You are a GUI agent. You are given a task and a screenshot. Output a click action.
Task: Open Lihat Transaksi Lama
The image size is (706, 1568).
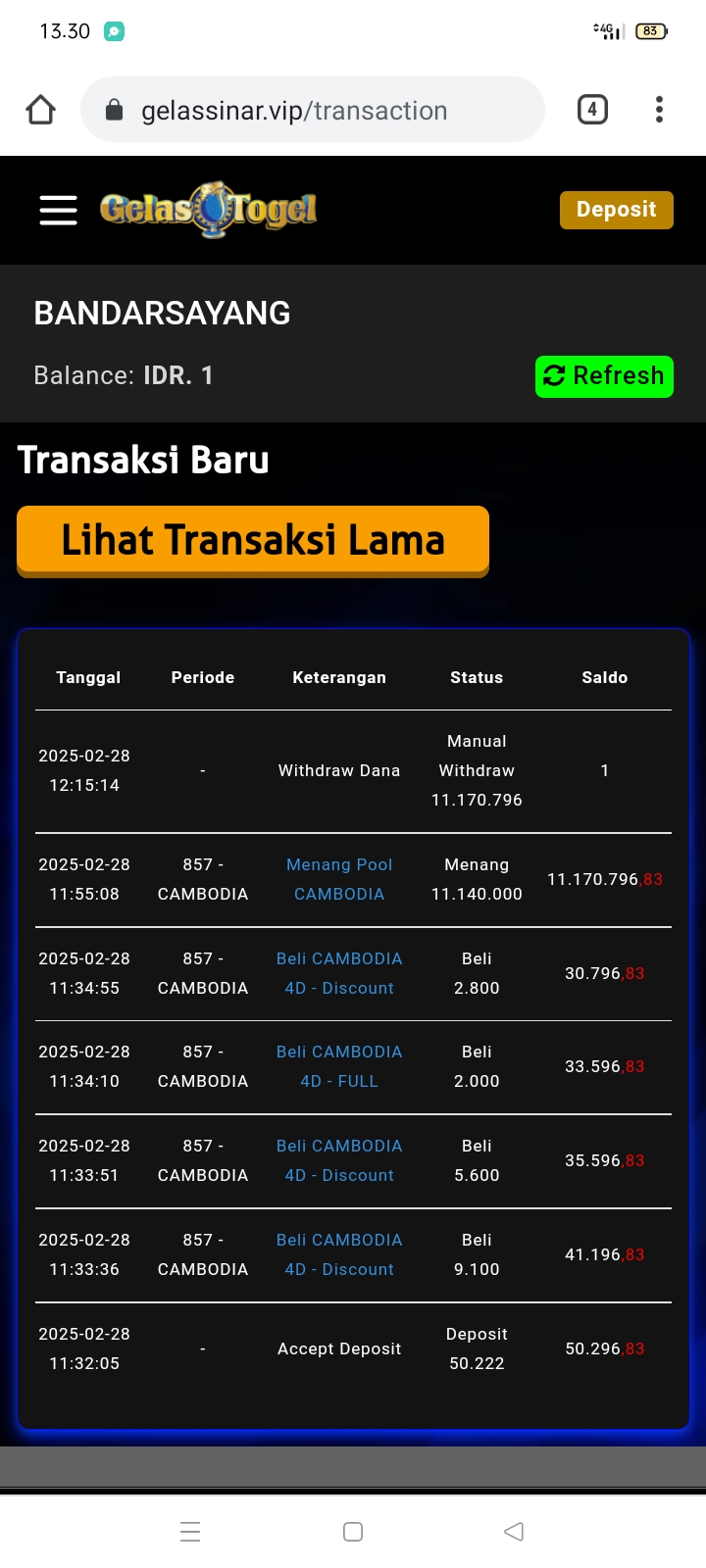coord(253,541)
